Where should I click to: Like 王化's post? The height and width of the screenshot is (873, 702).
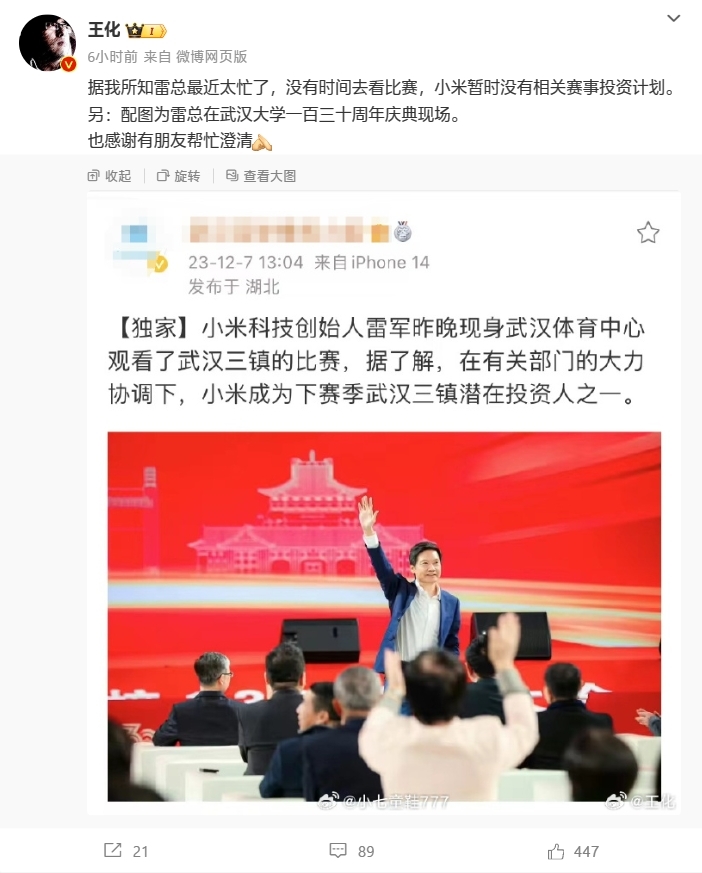(x=573, y=851)
